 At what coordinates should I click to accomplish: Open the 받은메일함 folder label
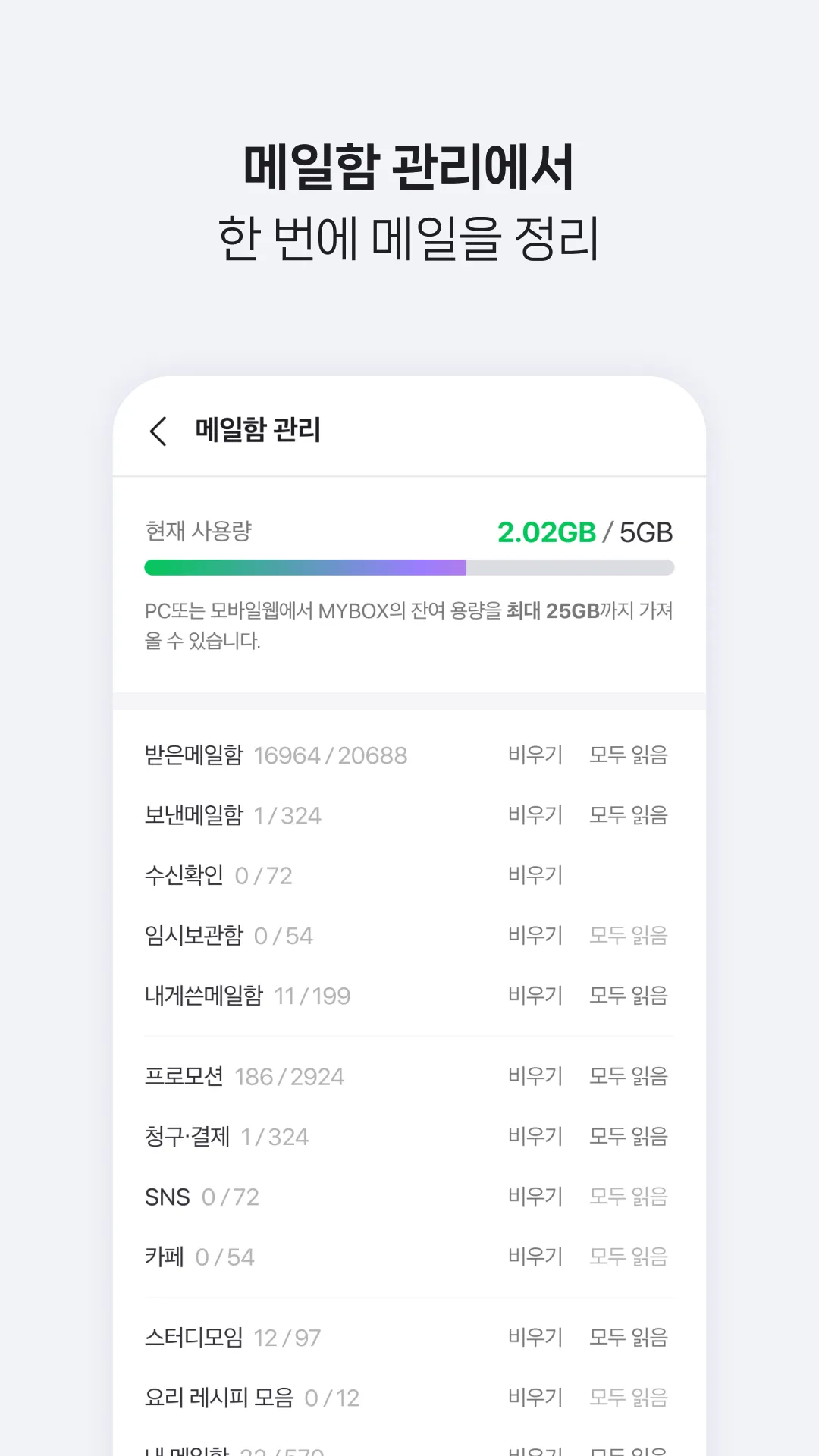(193, 755)
